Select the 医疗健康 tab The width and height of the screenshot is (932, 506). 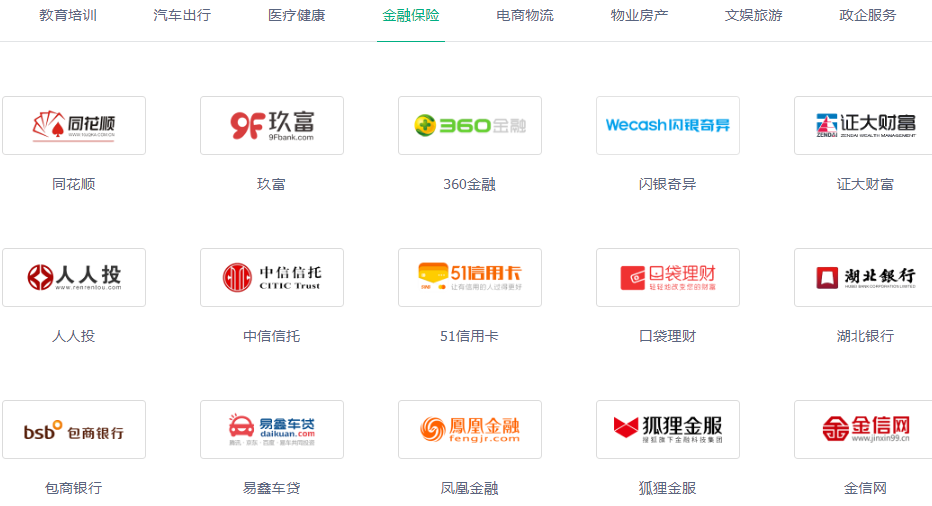[x=297, y=15]
